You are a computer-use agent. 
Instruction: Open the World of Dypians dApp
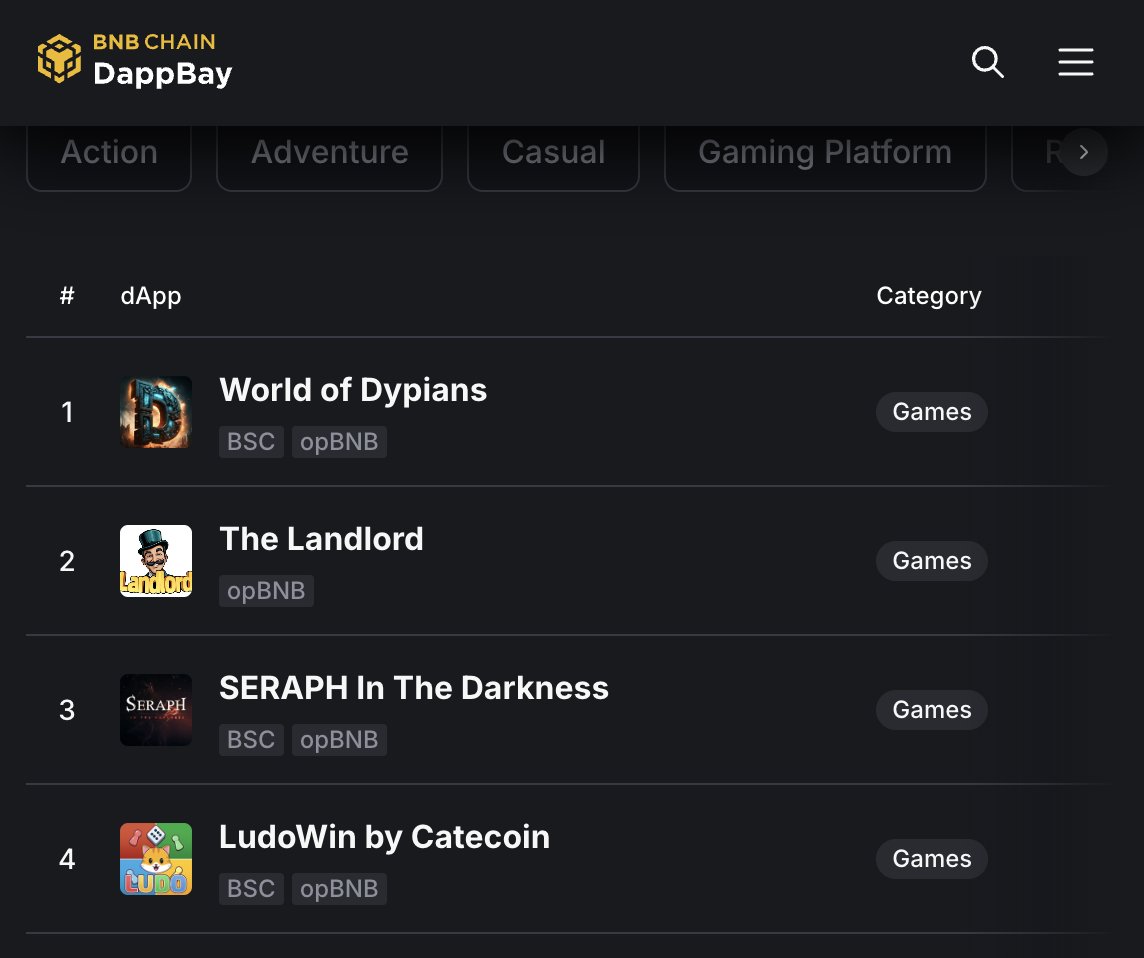[353, 390]
